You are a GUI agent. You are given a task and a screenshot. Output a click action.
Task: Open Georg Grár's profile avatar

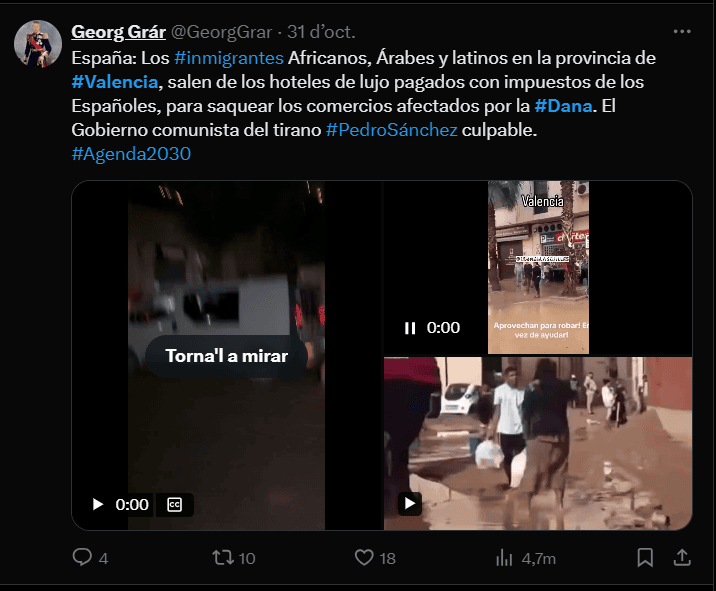point(38,44)
